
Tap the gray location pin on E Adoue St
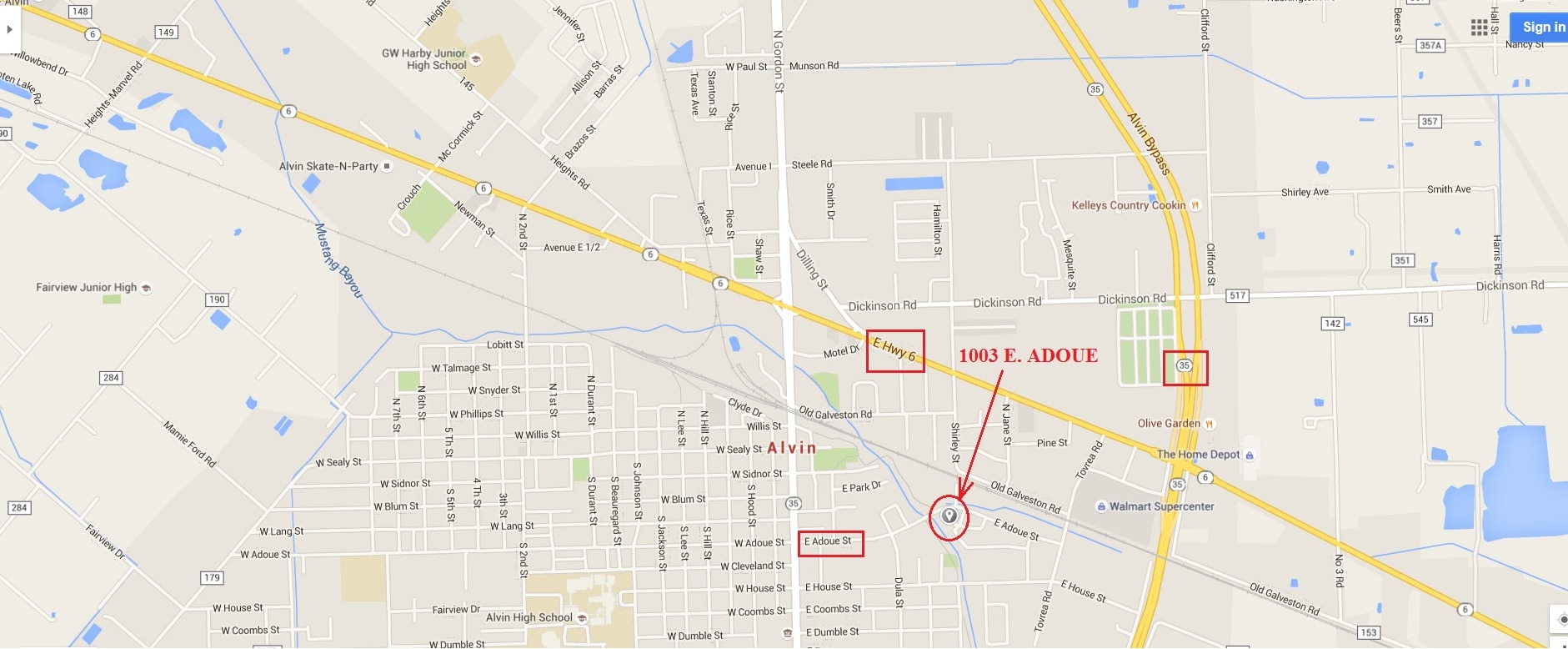(x=949, y=516)
